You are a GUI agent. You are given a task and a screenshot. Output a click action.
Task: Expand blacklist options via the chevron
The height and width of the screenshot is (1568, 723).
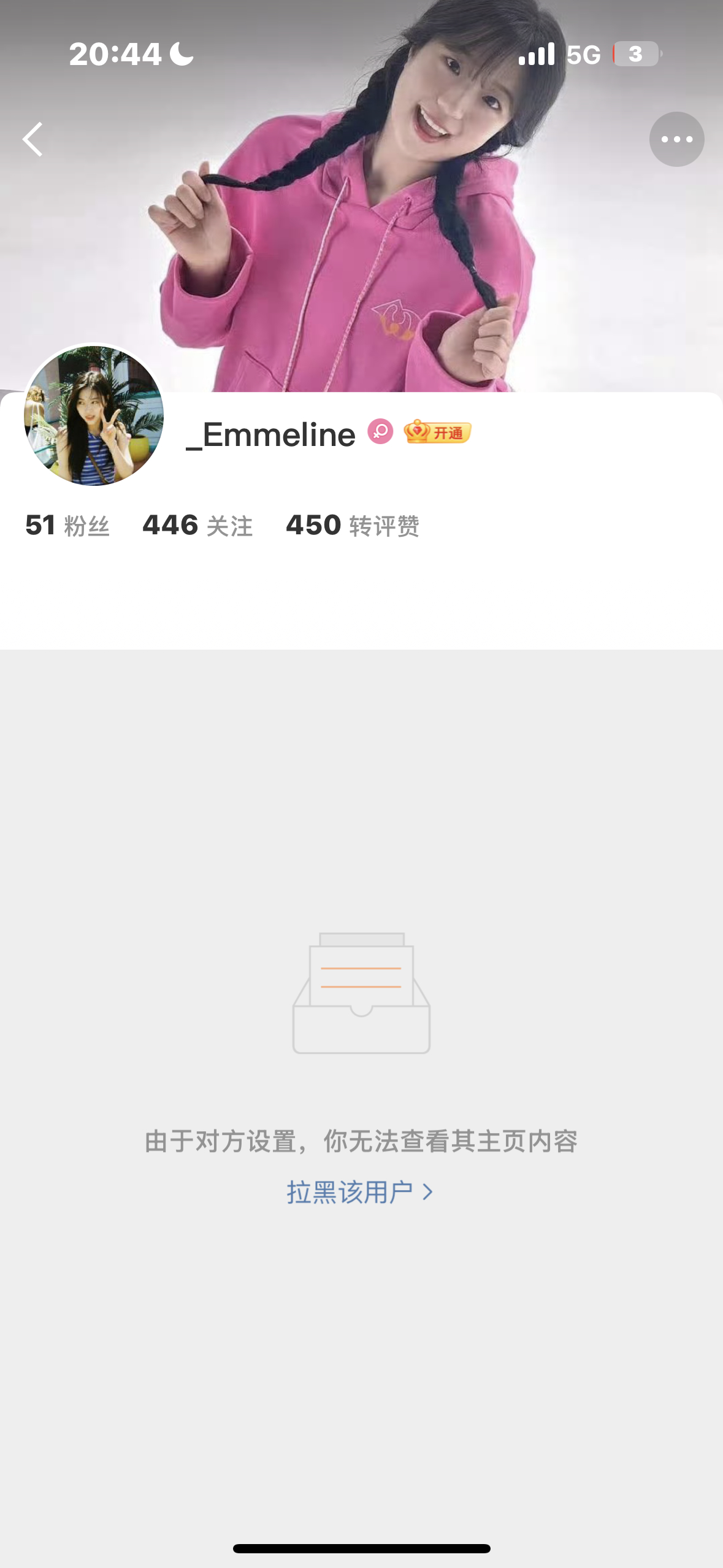[428, 1189]
